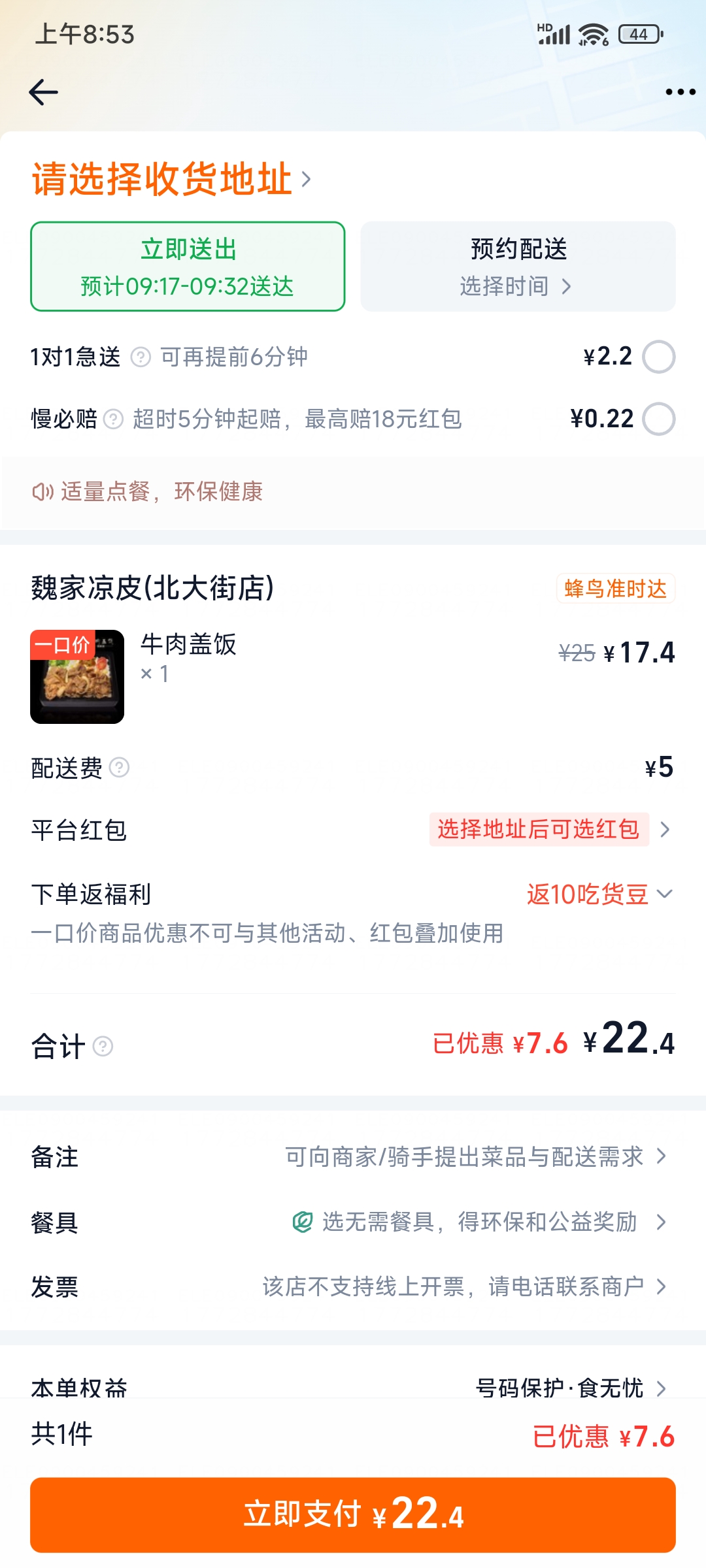Screen dimensions: 706x1568
Task: Open the 平台红包 selection chevron
Action: pos(665,830)
